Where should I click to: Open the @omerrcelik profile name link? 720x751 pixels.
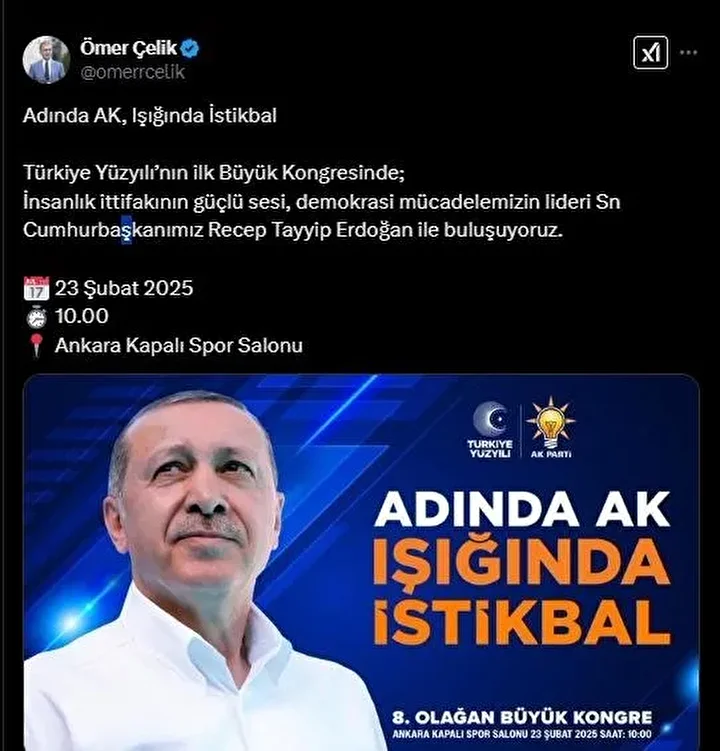[x=132, y=72]
